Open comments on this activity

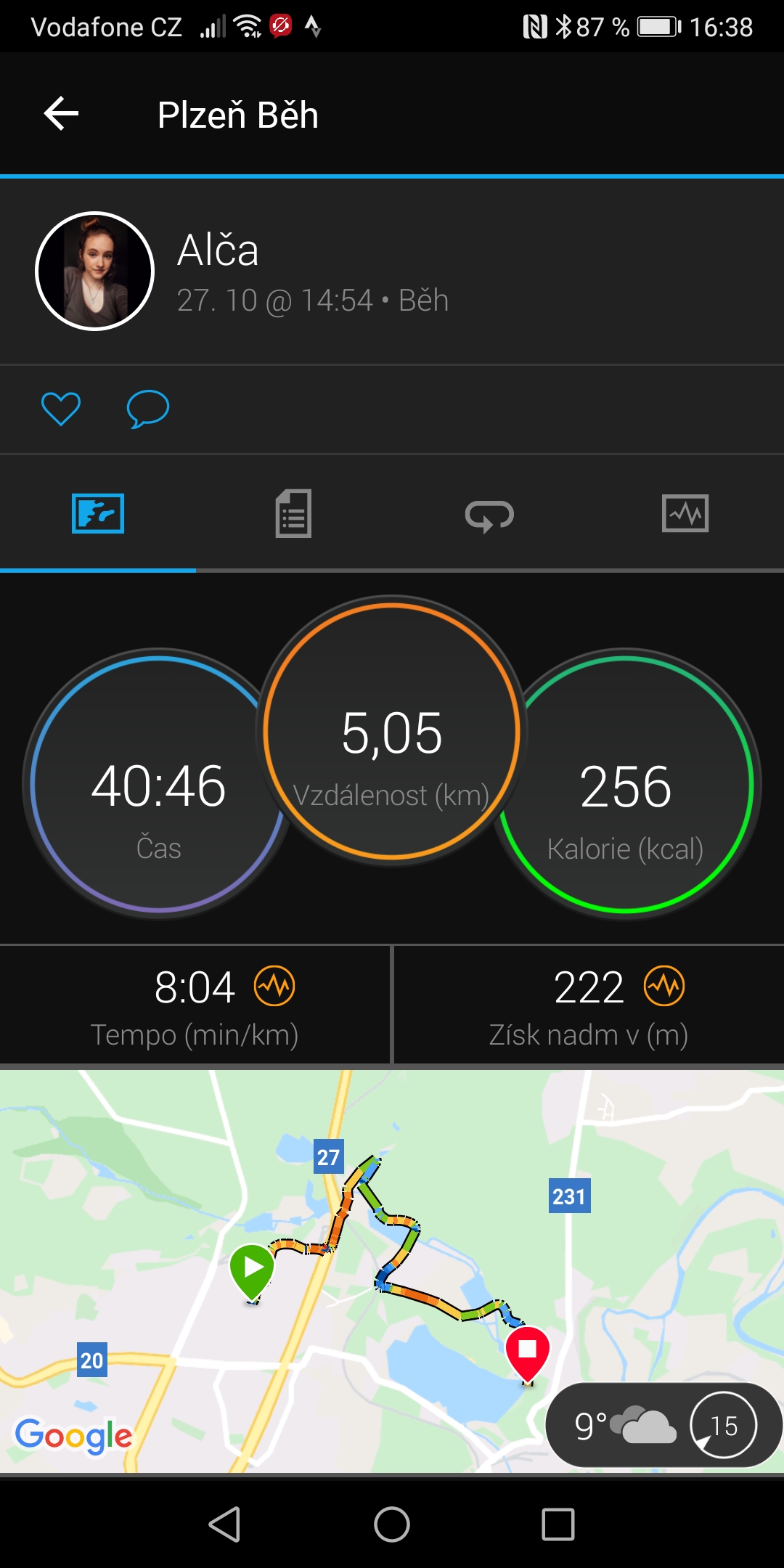click(x=148, y=409)
